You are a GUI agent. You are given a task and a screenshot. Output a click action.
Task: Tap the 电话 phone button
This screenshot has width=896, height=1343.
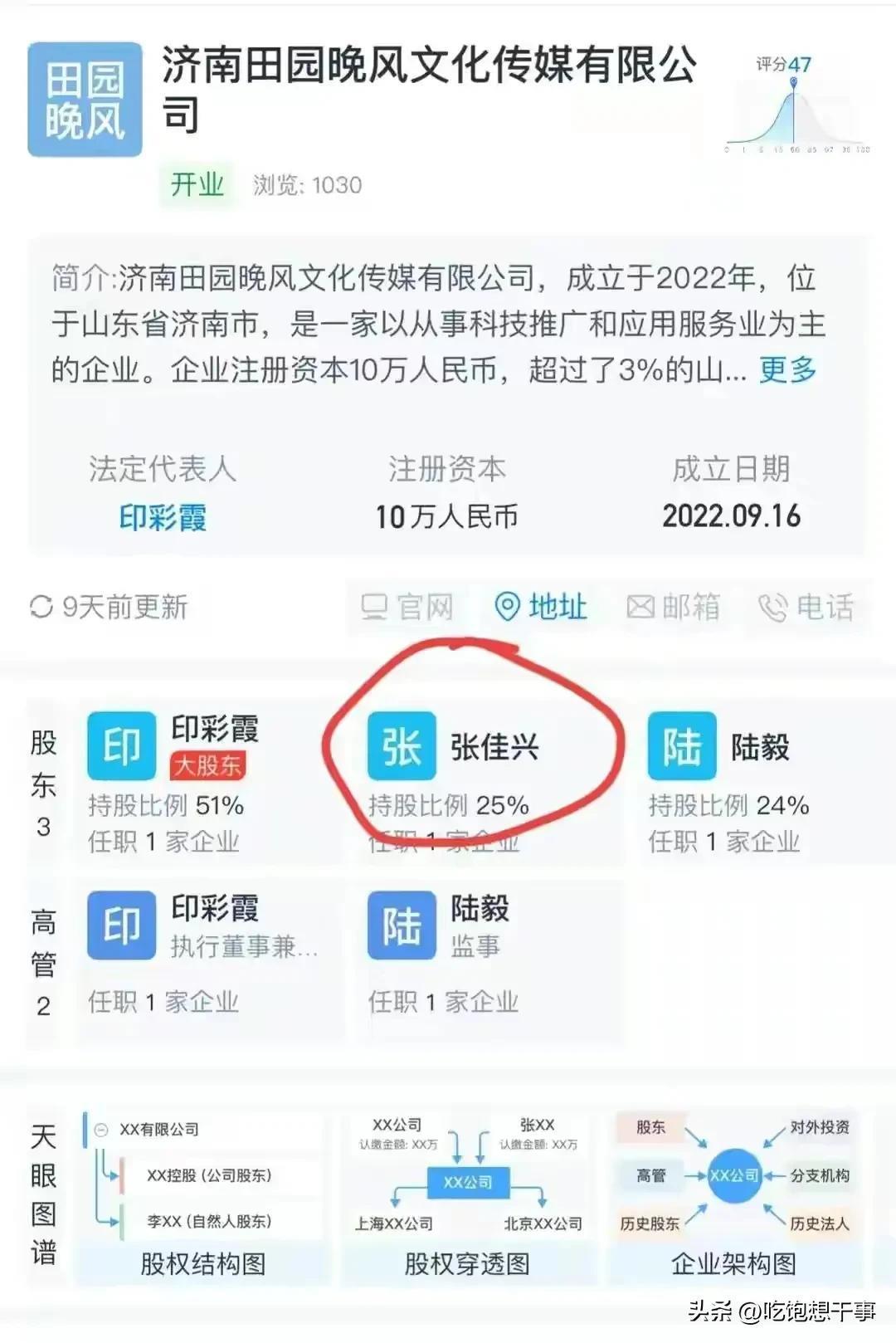806,607
